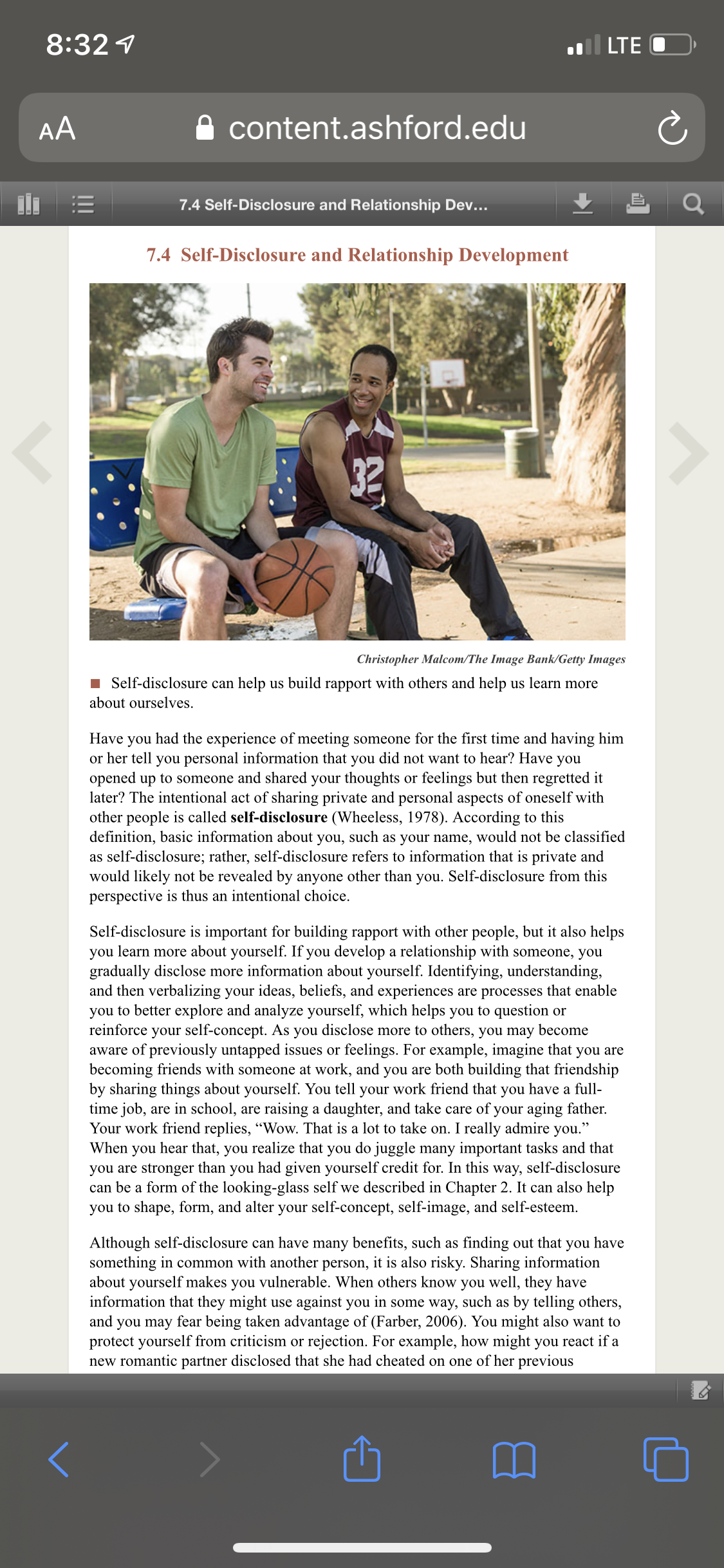Download this section with the download icon
The height and width of the screenshot is (1568, 724).
[583, 203]
